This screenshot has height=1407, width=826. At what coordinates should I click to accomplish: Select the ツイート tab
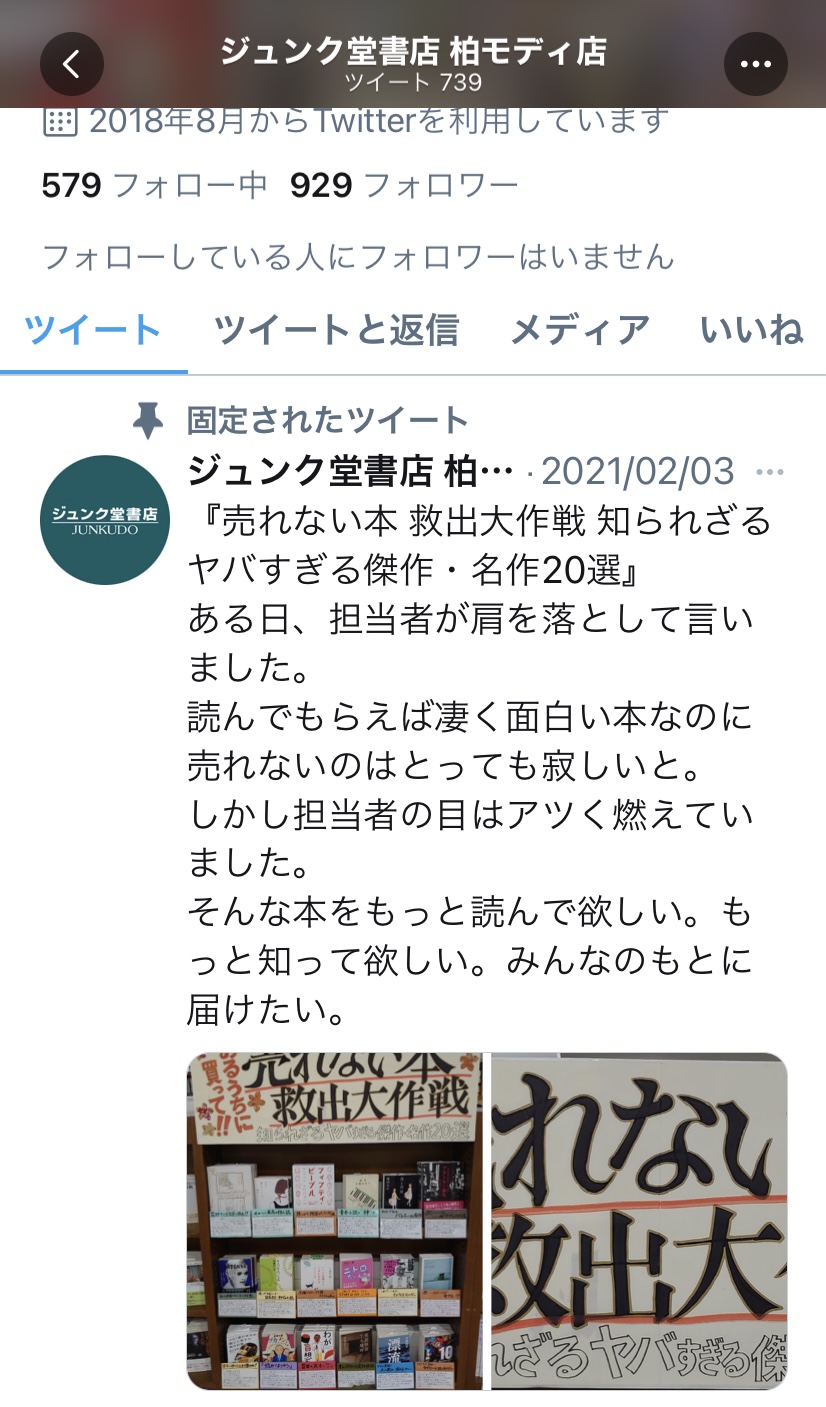(93, 329)
